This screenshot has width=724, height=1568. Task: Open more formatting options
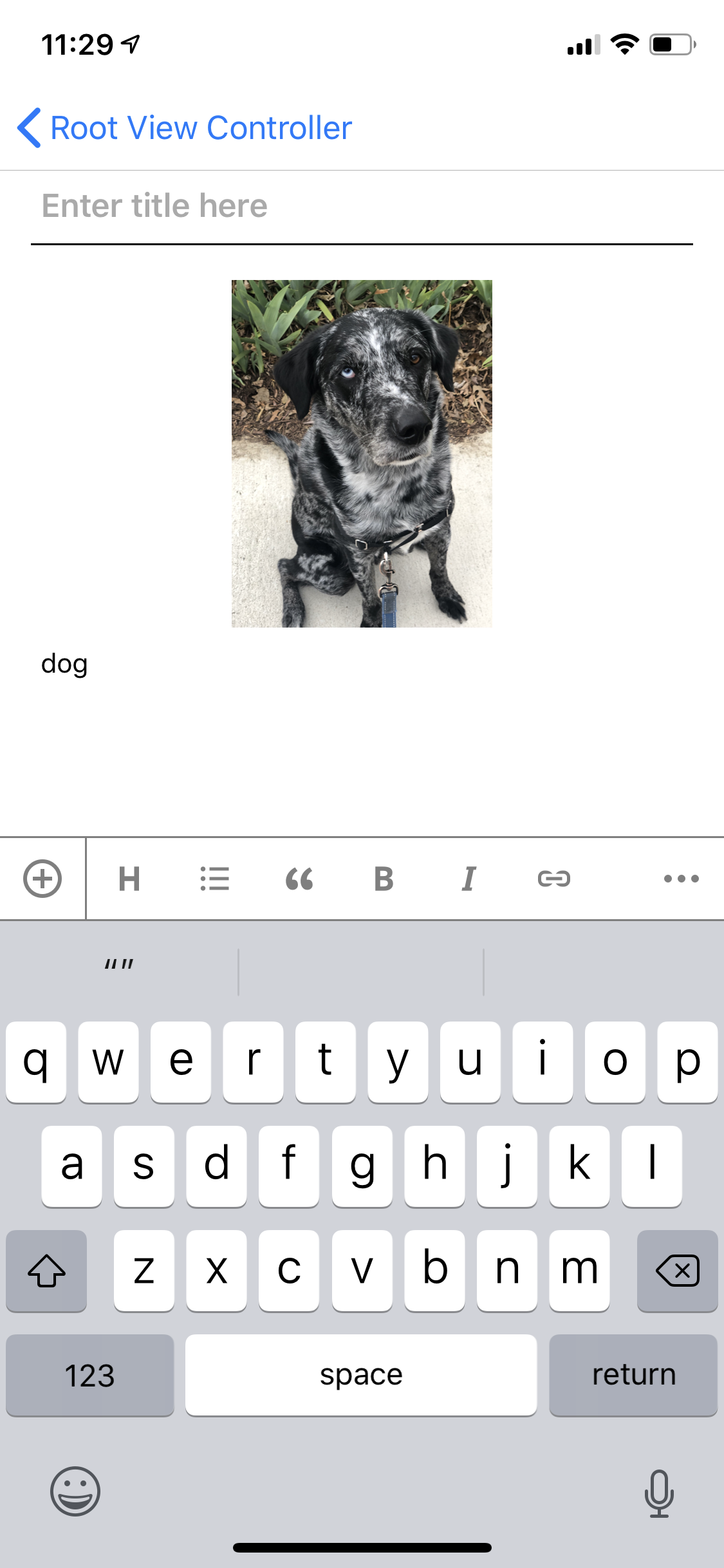[x=681, y=879]
